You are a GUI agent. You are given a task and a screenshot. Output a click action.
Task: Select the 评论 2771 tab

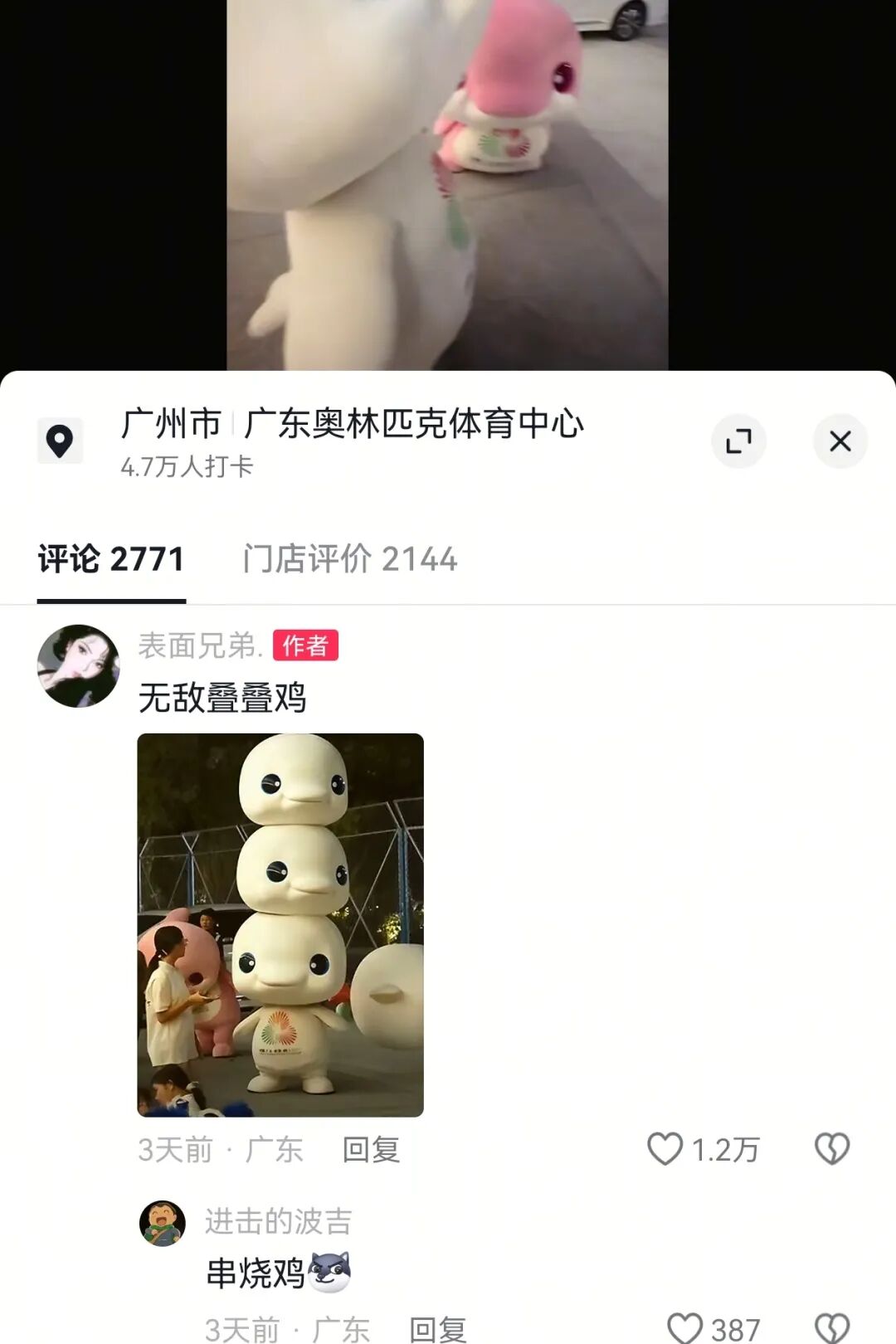(111, 559)
